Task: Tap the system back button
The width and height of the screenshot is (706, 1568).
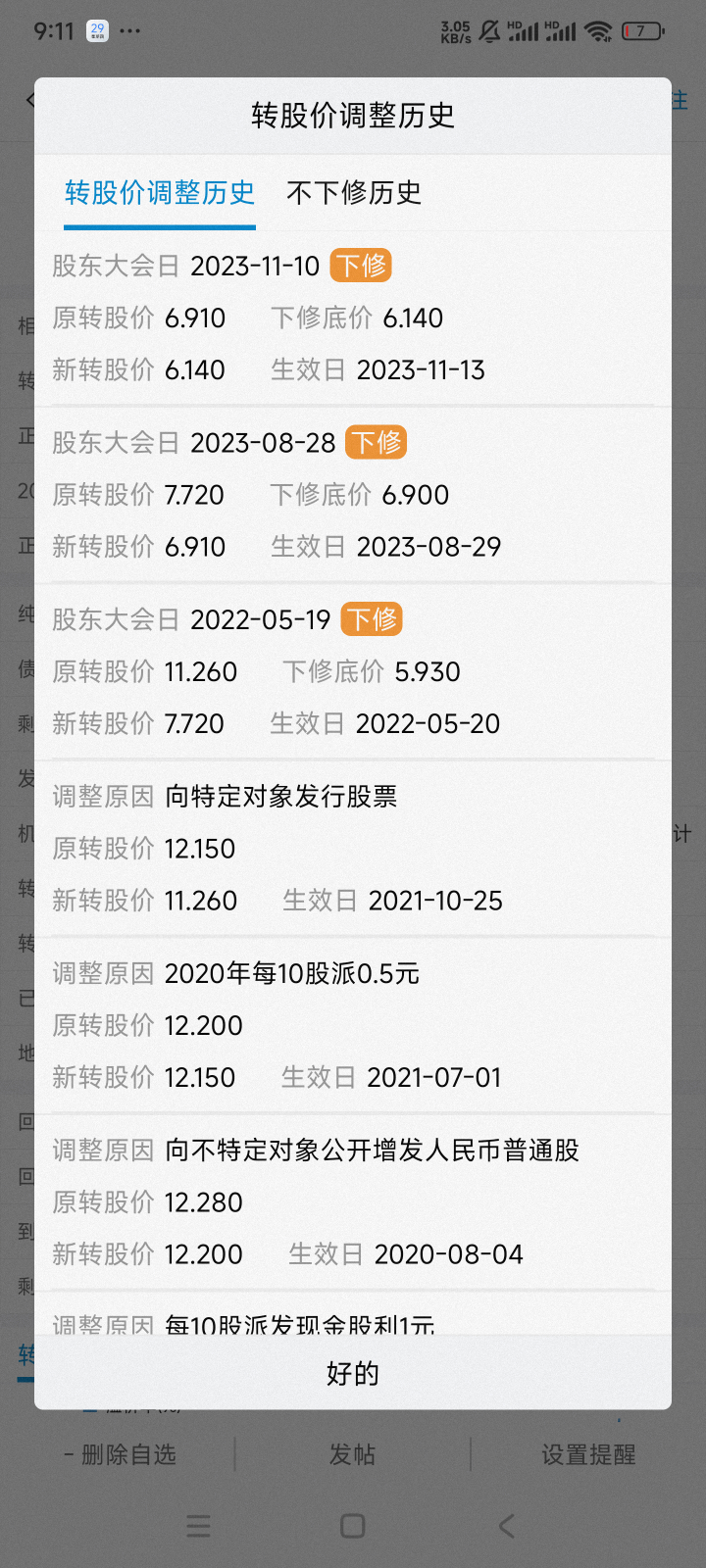Action: coord(506,1526)
